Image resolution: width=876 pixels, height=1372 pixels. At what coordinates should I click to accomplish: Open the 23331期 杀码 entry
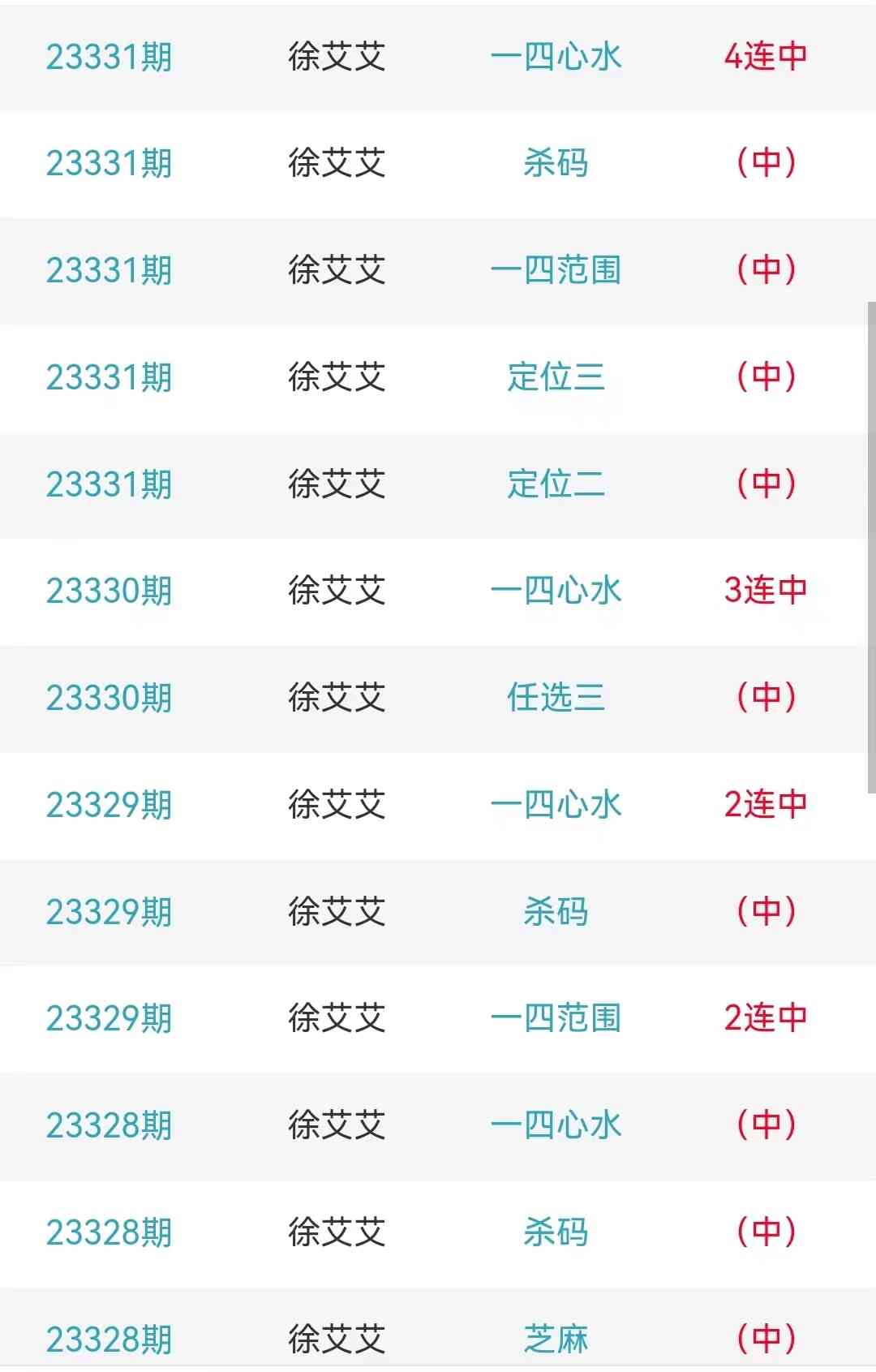click(x=556, y=163)
